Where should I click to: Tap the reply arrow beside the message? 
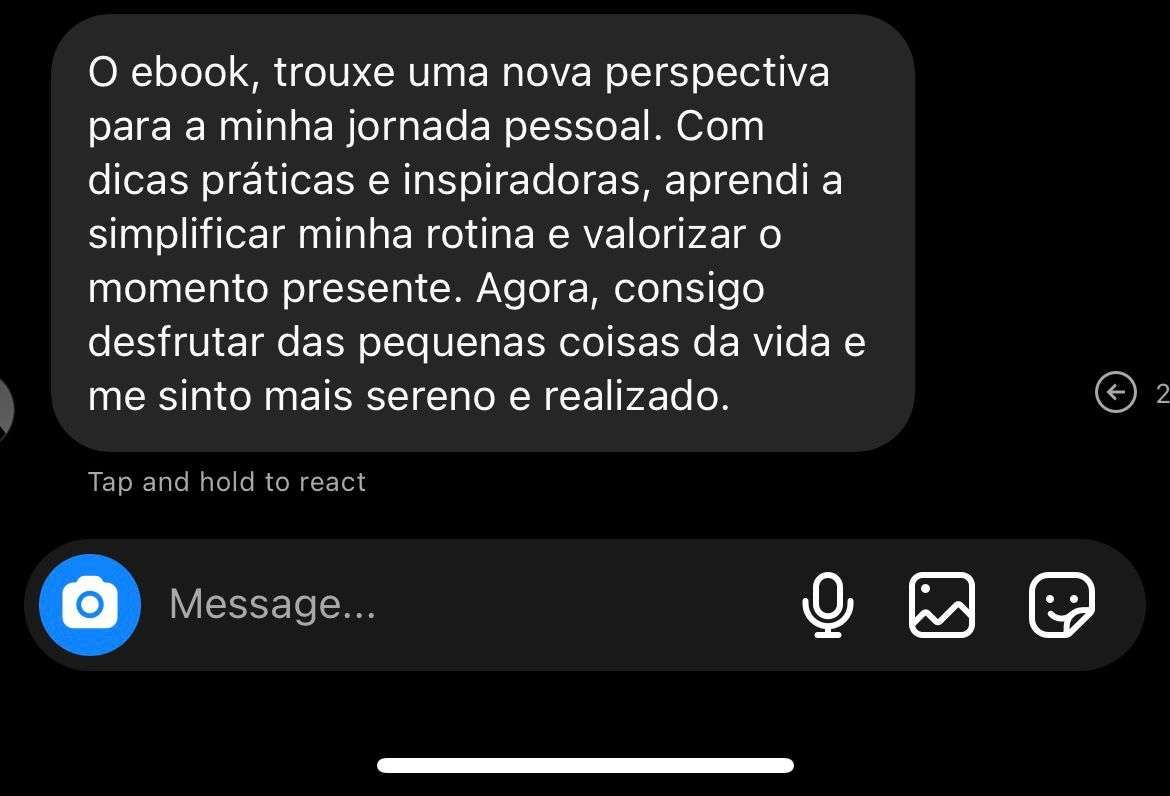click(x=1116, y=392)
